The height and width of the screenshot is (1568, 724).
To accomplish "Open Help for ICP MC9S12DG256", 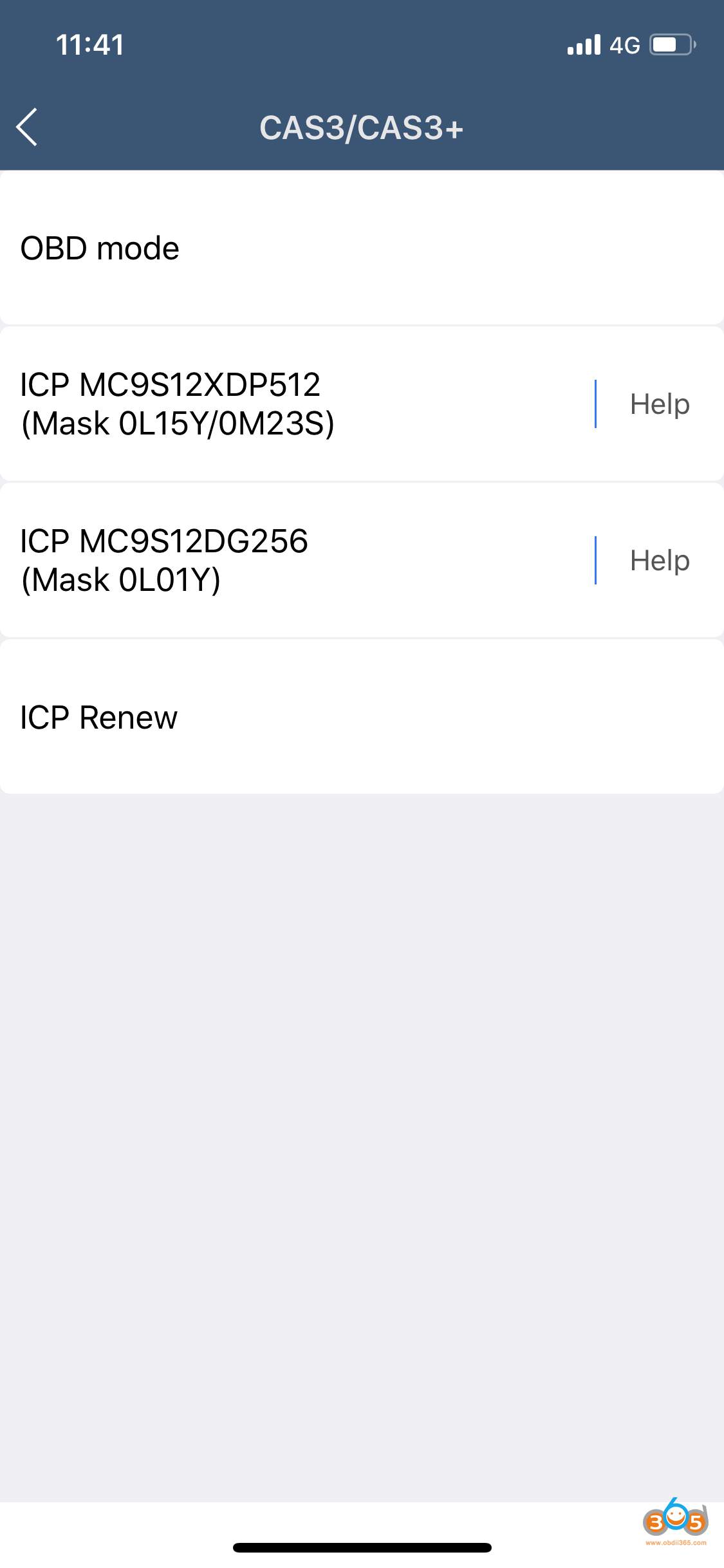I will click(660, 560).
